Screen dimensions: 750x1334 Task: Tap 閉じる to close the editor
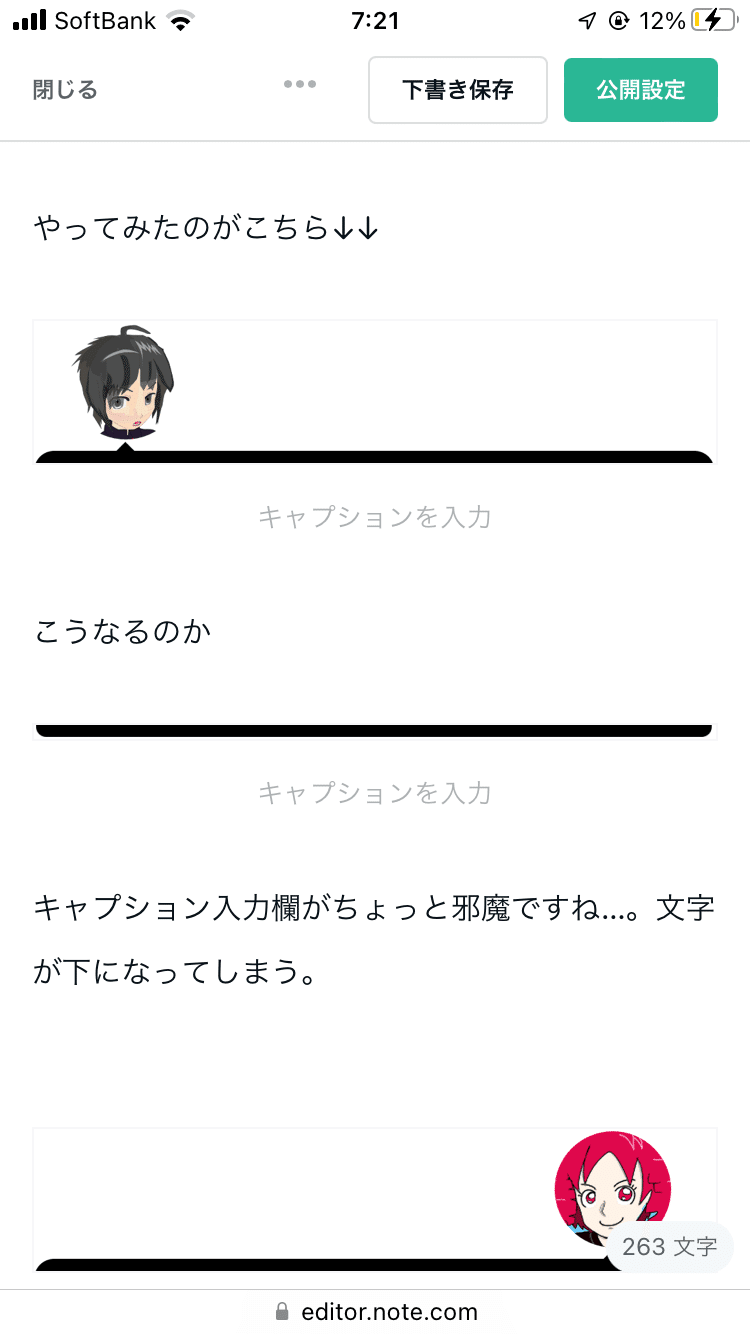pyautogui.click(x=66, y=90)
